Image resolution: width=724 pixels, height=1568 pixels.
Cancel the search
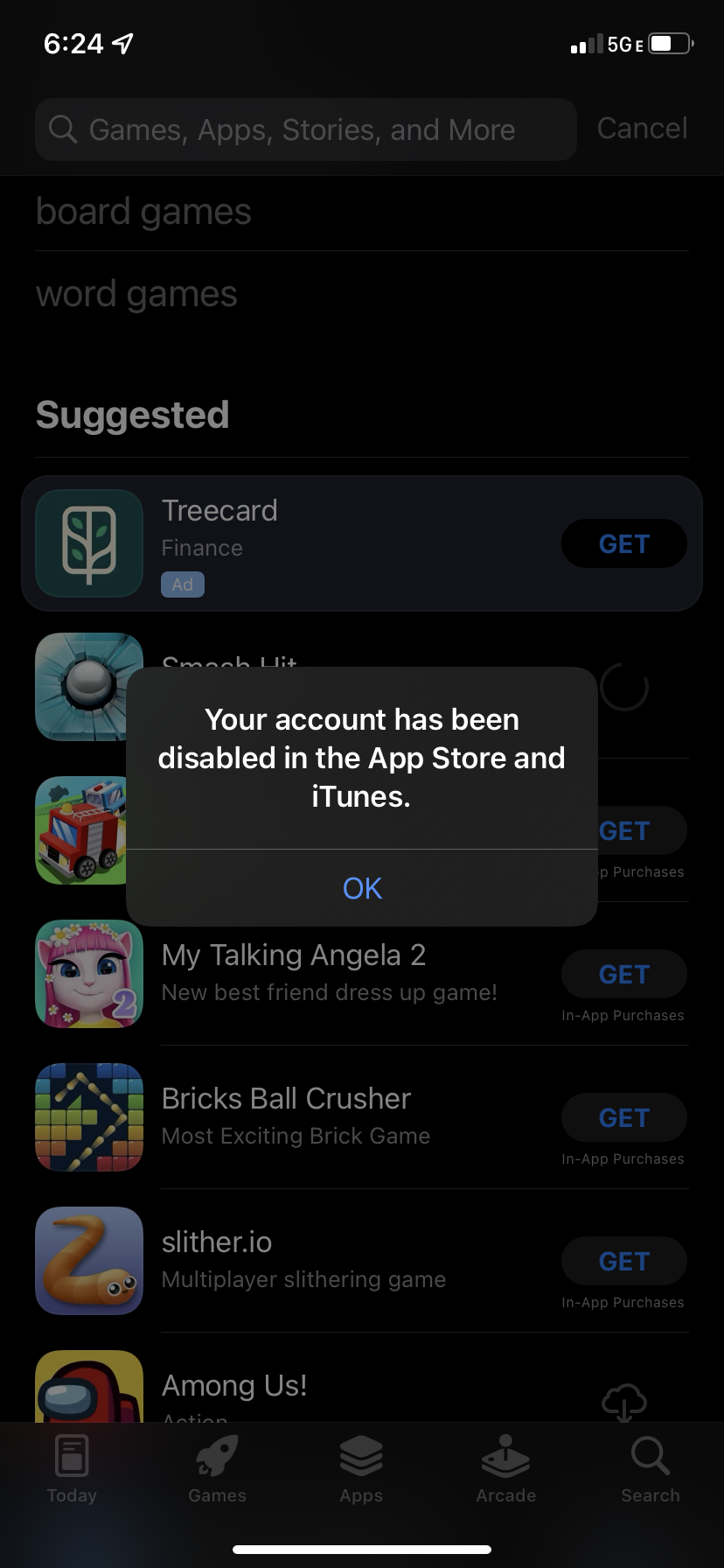coord(642,129)
